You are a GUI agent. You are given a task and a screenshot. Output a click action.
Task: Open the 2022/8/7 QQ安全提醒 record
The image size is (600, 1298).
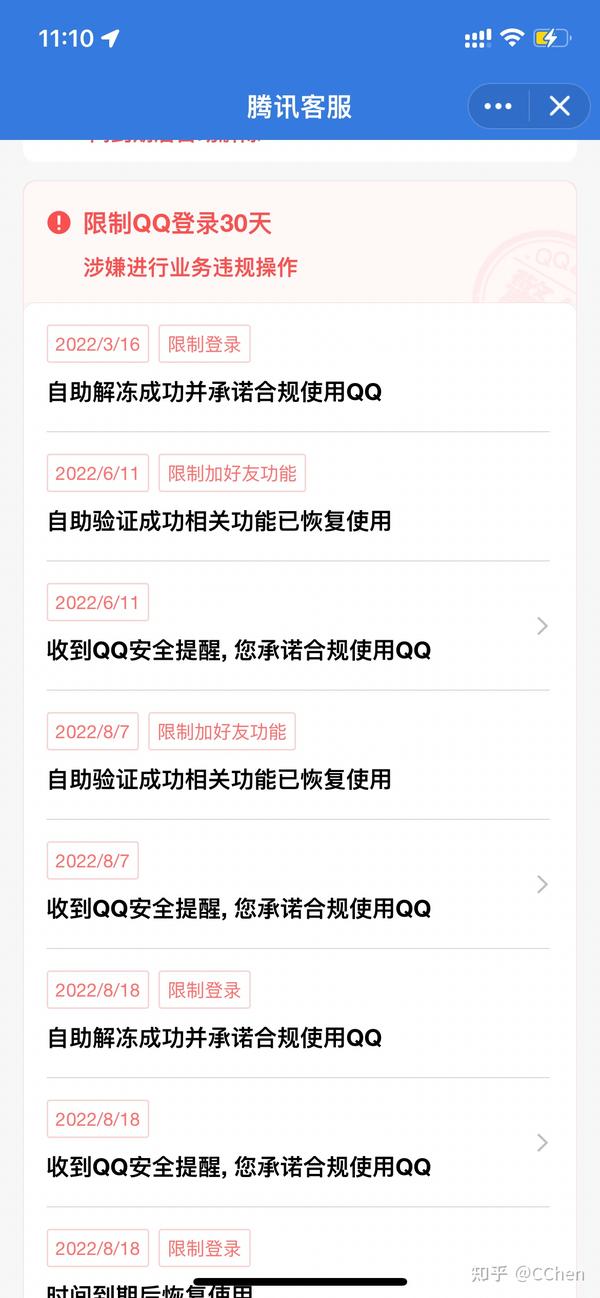tap(298, 884)
